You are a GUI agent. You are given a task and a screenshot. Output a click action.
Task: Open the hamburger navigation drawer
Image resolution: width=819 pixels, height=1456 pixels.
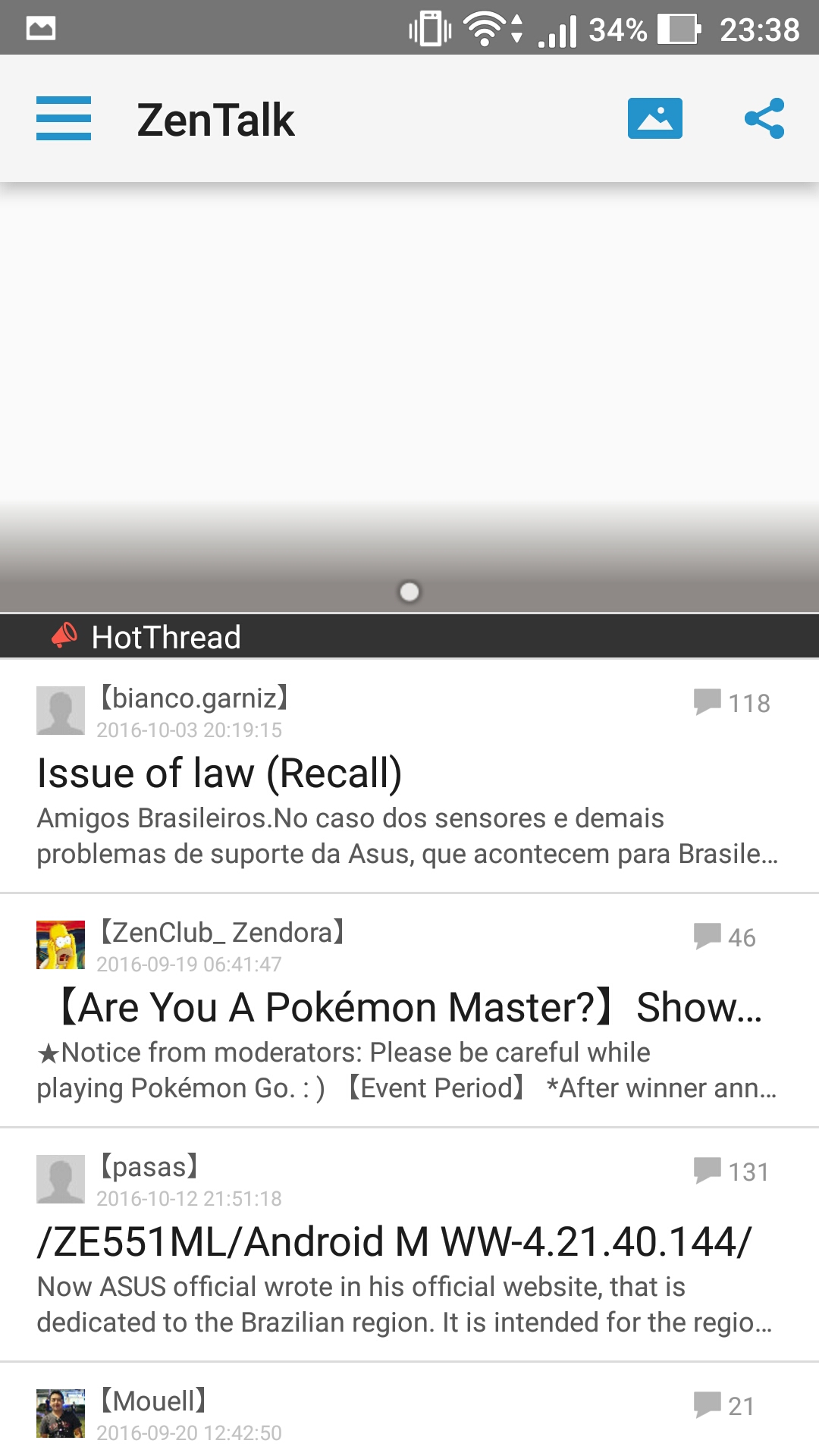(x=64, y=118)
